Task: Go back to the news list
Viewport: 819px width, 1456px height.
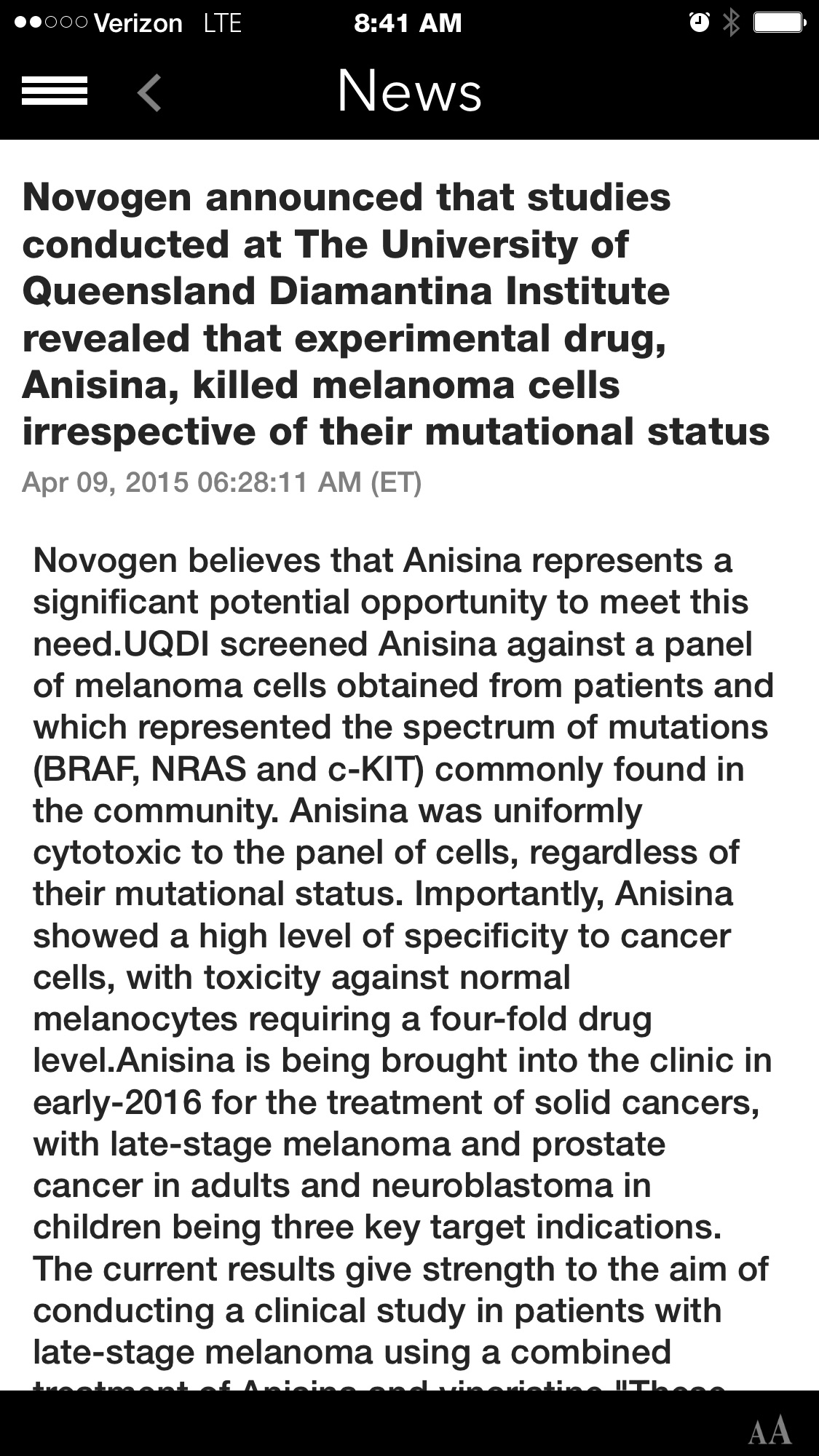Action: (x=149, y=92)
